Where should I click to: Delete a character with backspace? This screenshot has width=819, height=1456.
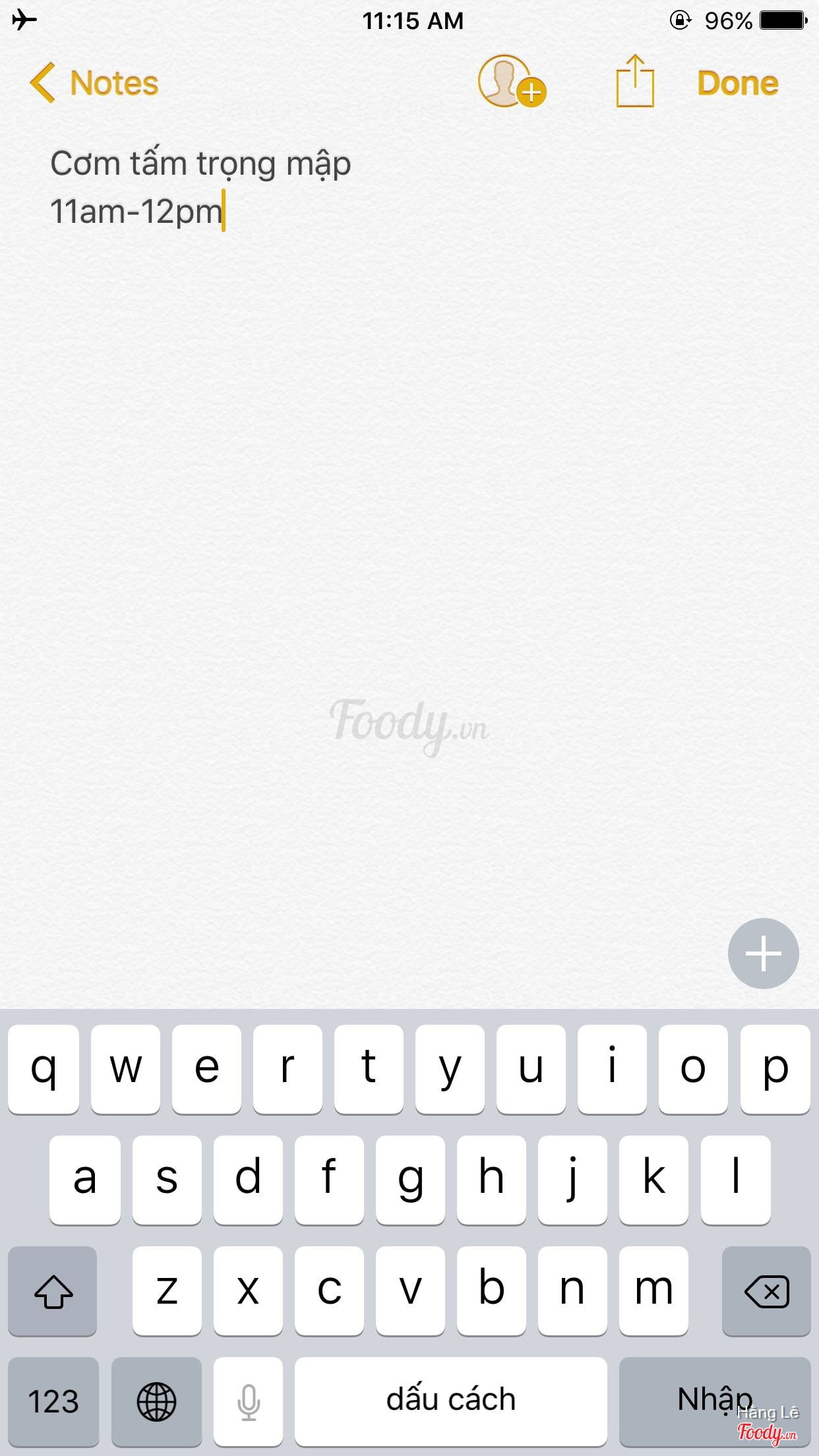tap(766, 1291)
